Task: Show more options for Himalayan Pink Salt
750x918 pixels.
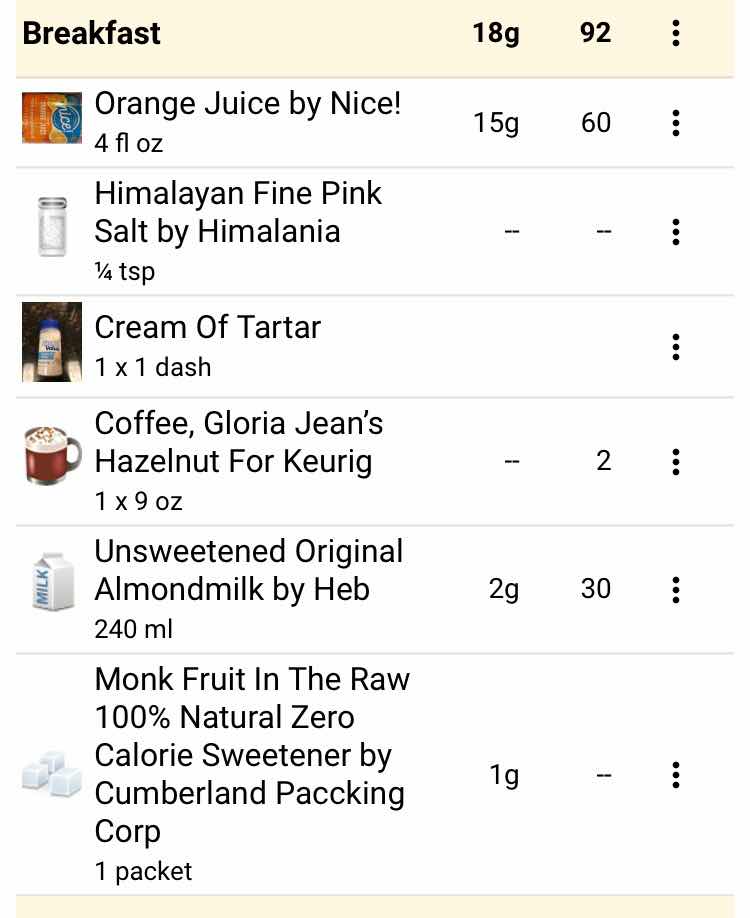Action: (676, 231)
